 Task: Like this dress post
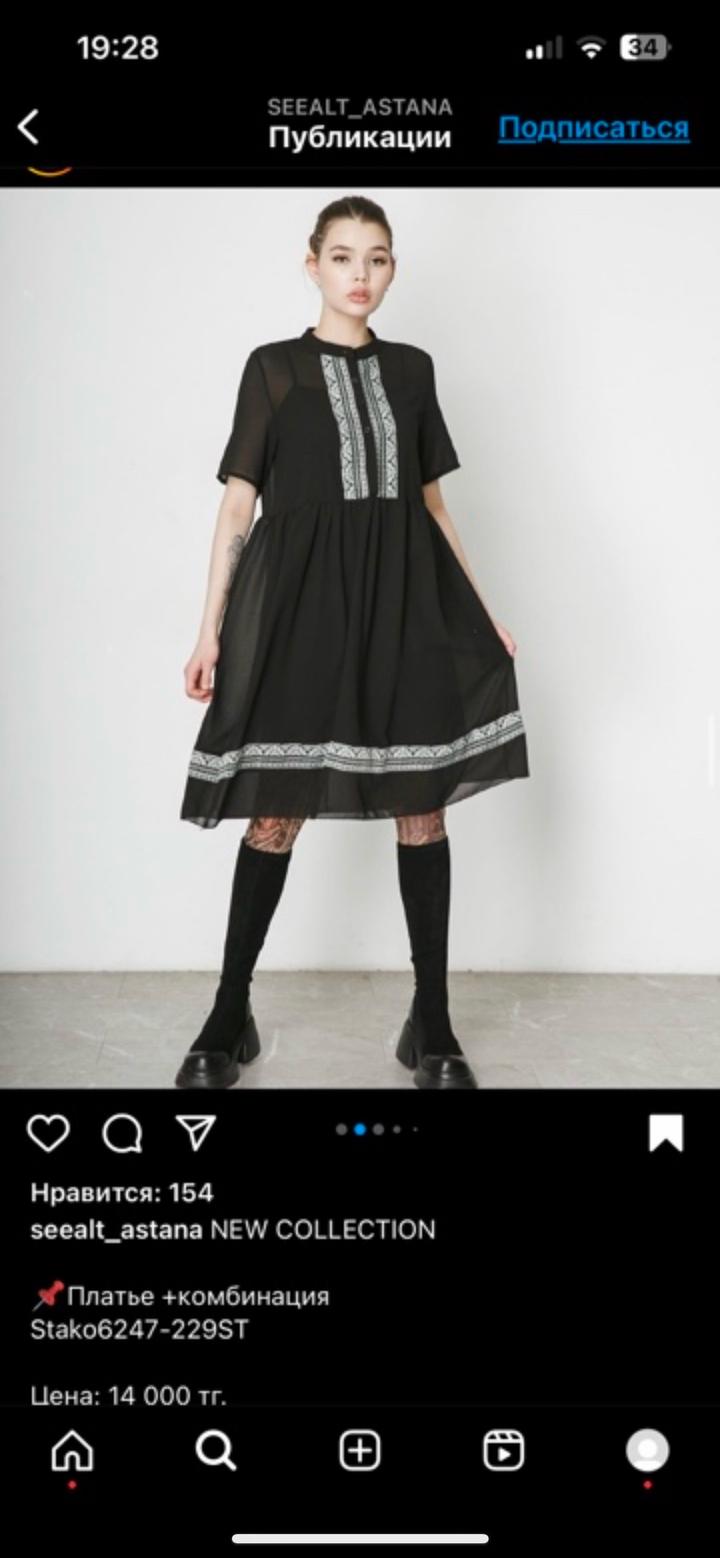pos(48,1134)
